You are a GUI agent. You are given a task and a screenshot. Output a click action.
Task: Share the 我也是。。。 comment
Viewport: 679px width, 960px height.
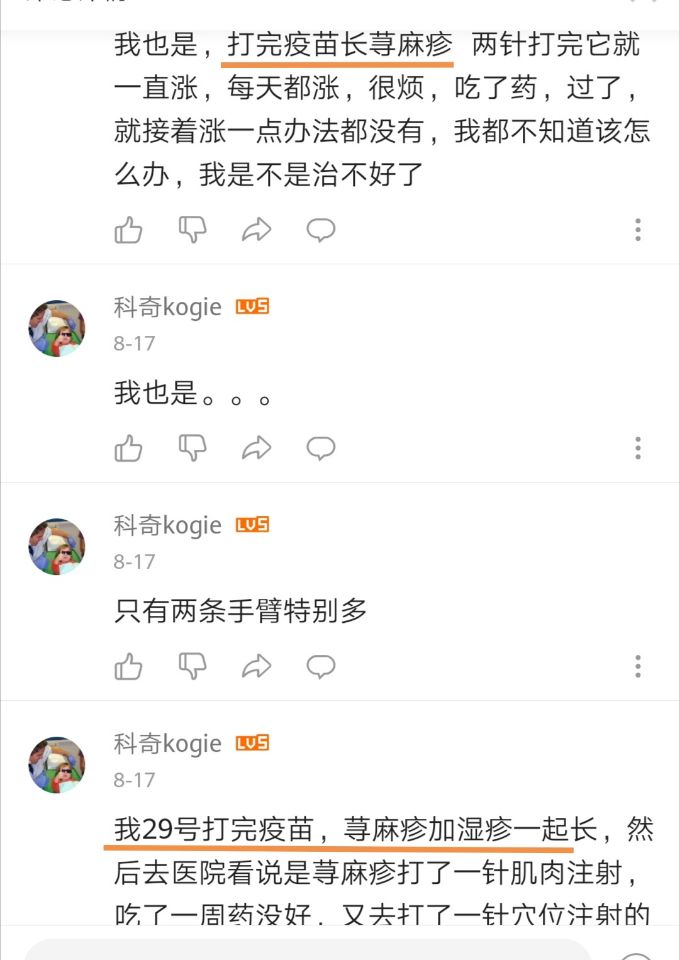[257, 448]
